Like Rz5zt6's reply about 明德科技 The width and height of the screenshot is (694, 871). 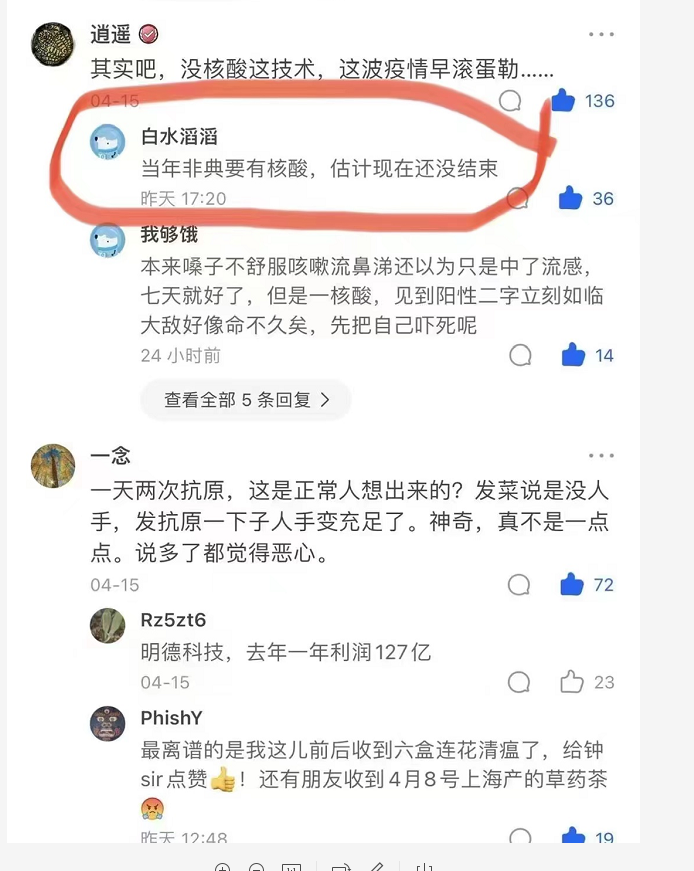[x=572, y=682]
